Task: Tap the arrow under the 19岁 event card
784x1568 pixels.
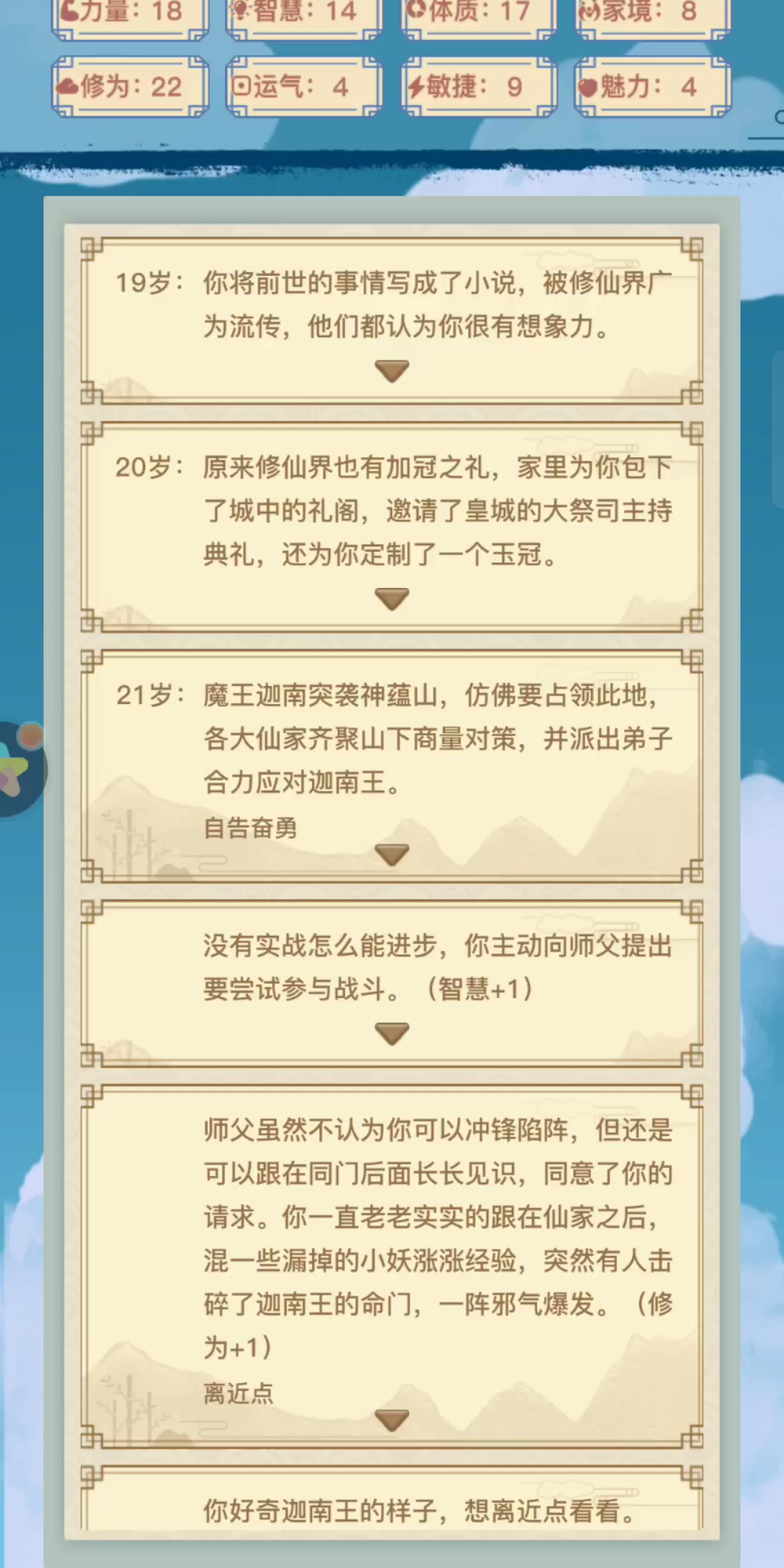Action: (x=392, y=371)
